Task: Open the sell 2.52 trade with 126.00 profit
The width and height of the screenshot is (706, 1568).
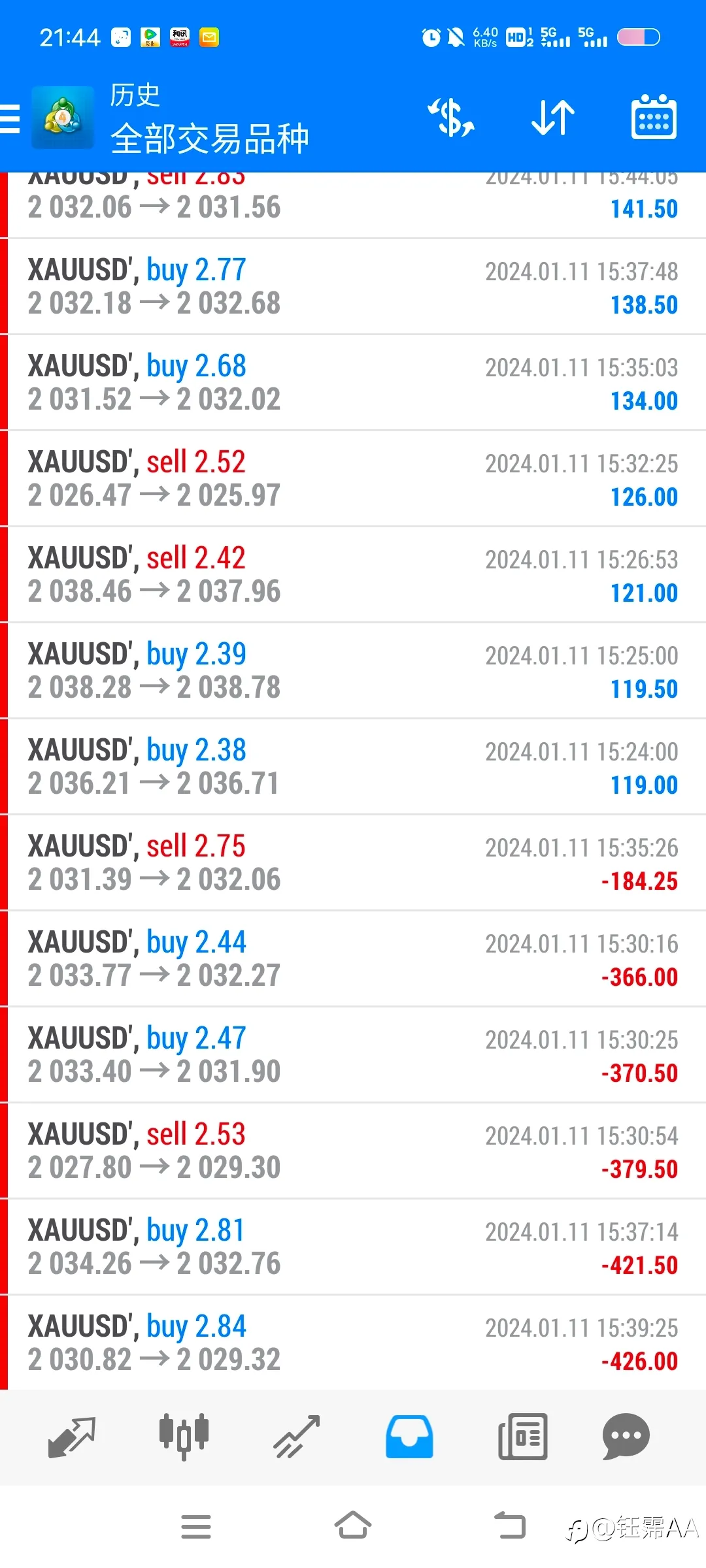Action: [353, 479]
